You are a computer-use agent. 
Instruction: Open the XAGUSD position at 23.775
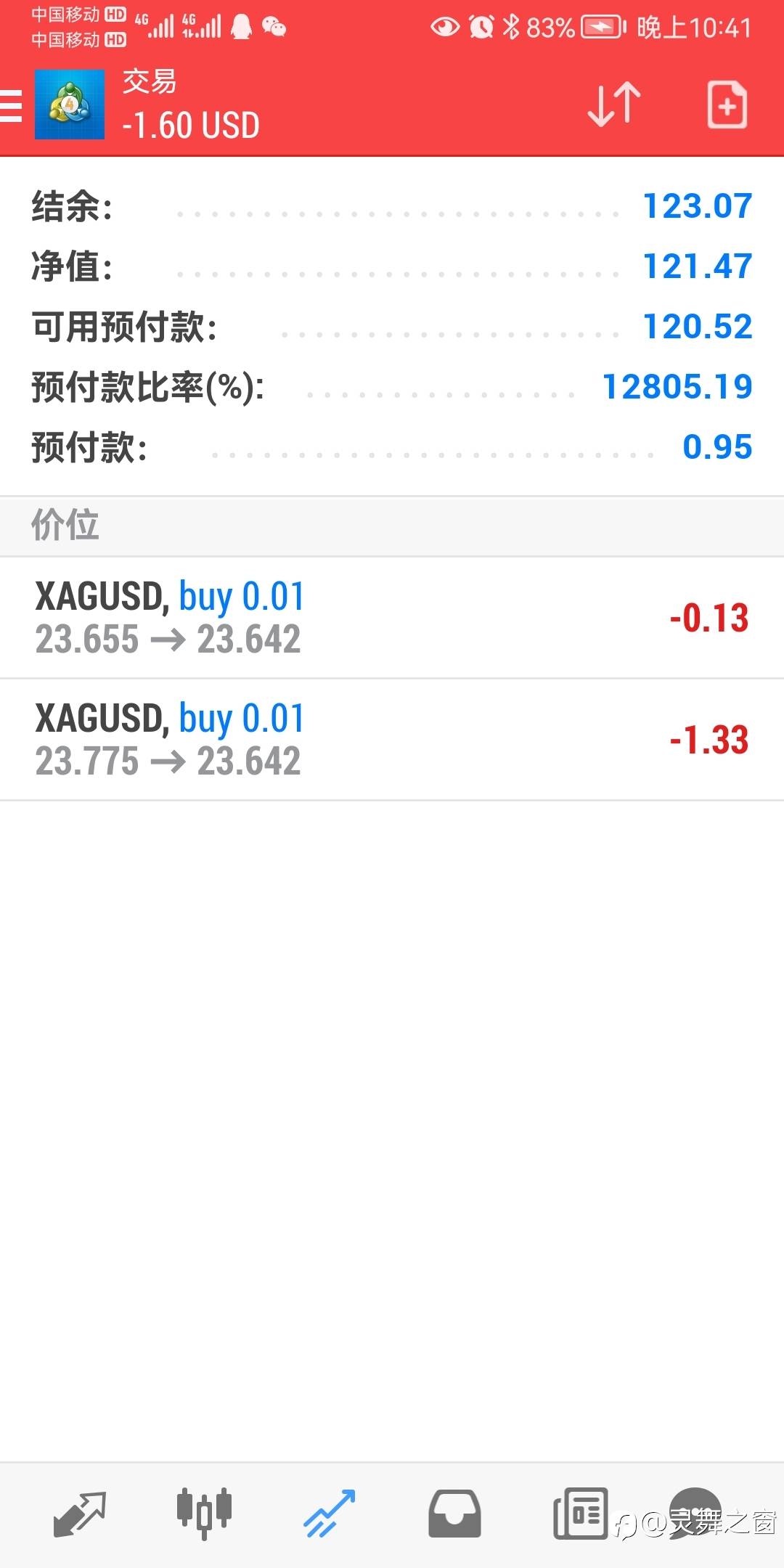click(392, 740)
